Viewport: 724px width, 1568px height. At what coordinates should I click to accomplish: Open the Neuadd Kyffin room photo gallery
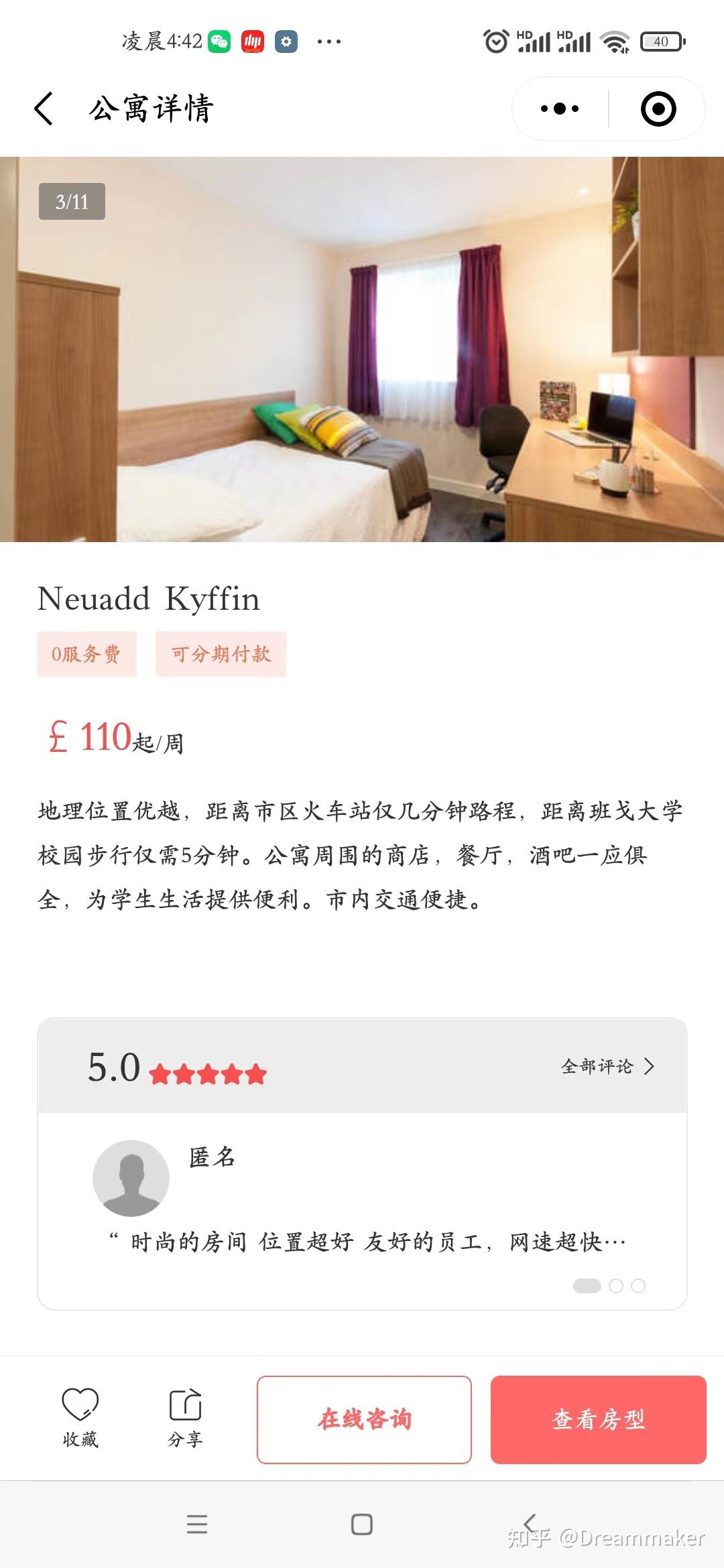[x=362, y=348]
